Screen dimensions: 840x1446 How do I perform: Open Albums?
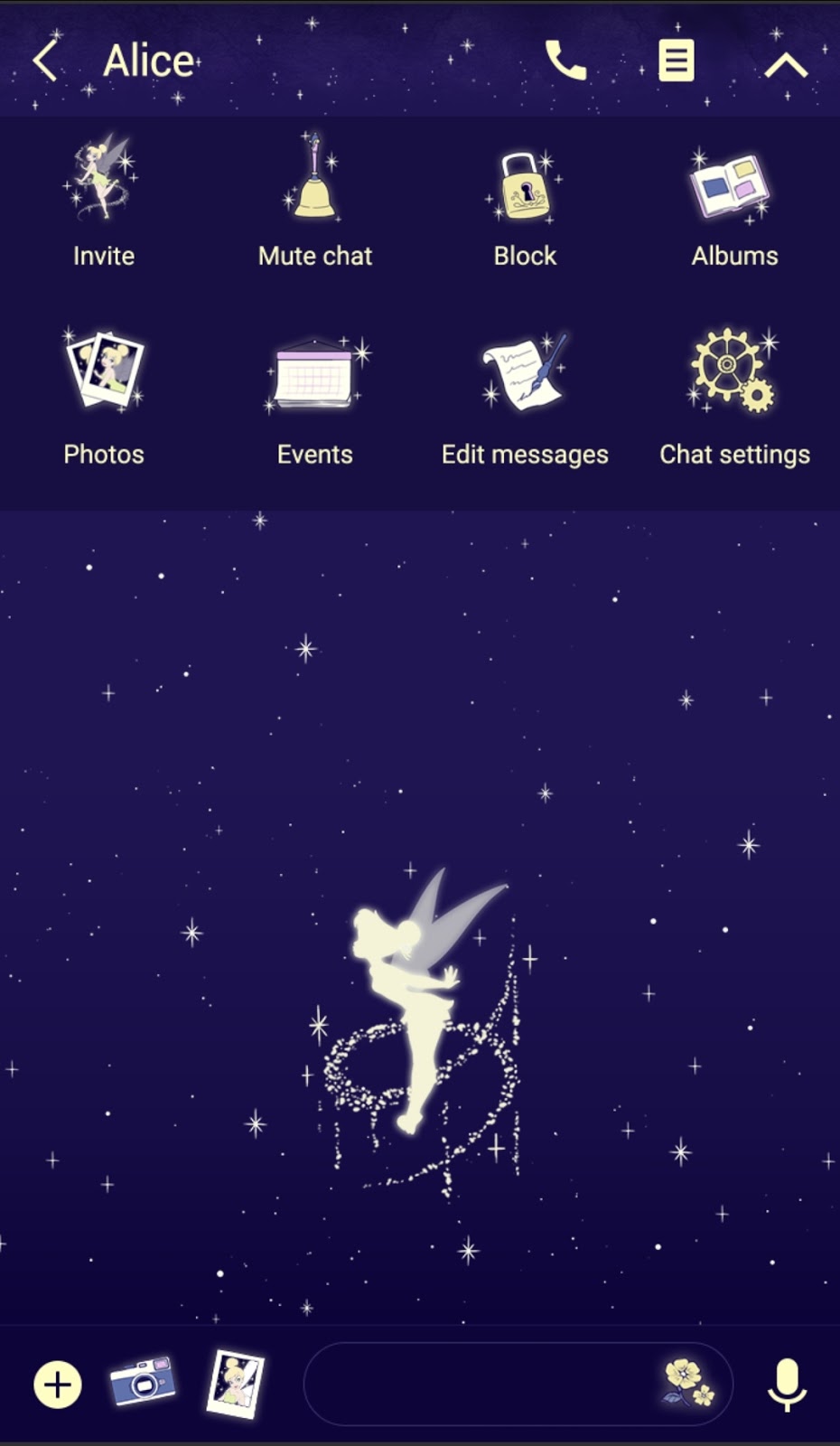tap(734, 201)
